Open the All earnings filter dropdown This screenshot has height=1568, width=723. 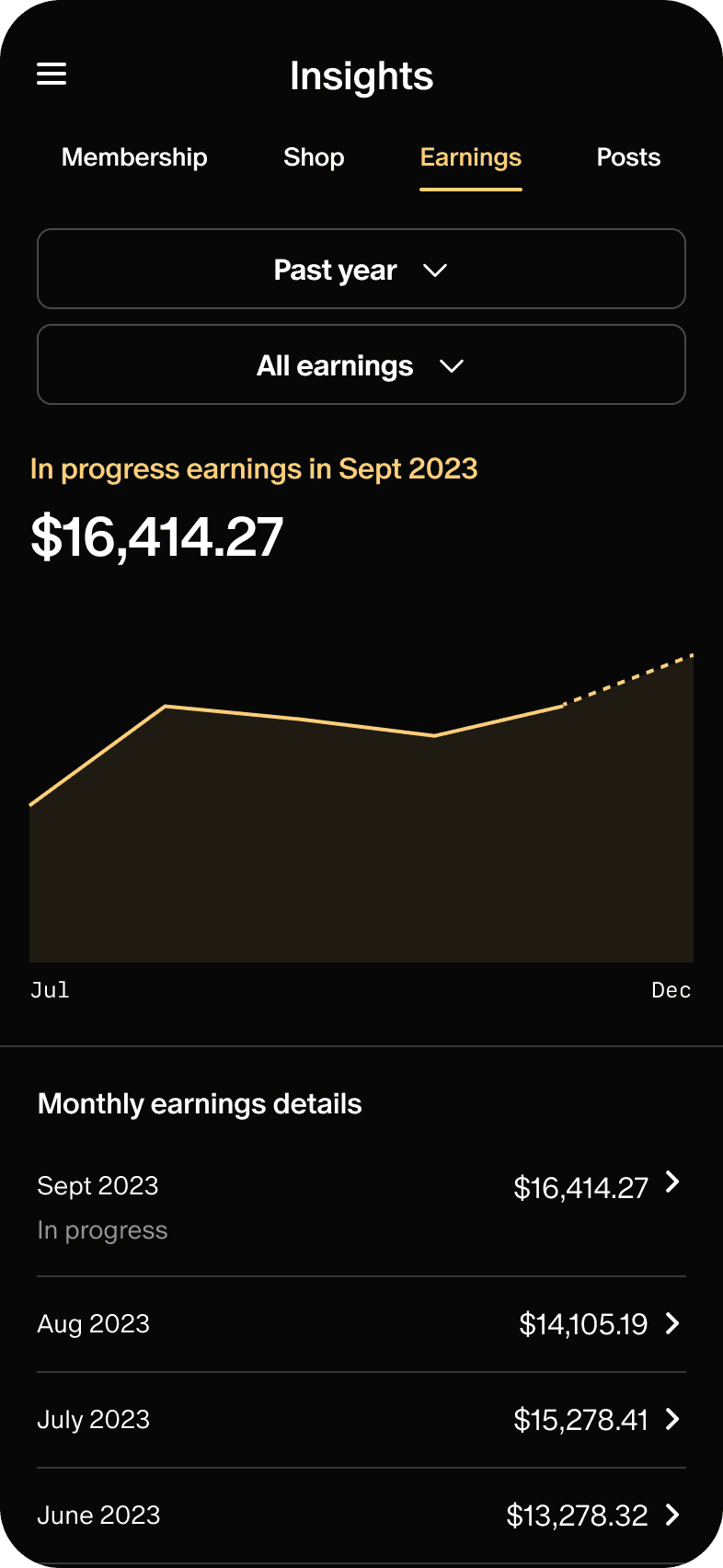361,365
